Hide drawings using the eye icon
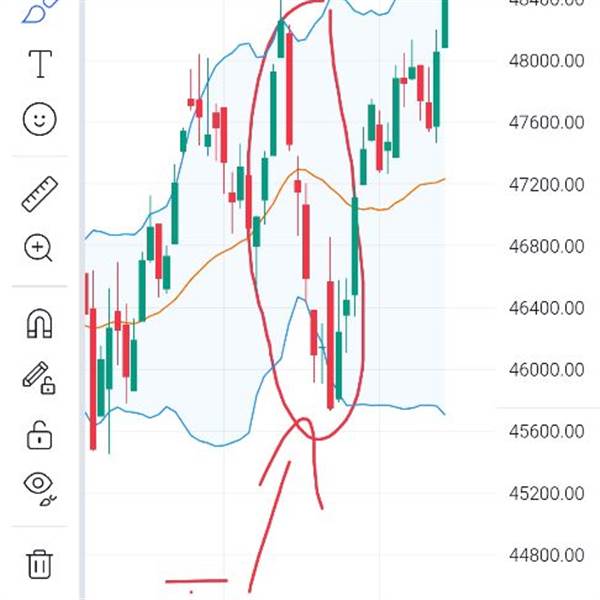Screen dimensions: 600x600 [40, 489]
